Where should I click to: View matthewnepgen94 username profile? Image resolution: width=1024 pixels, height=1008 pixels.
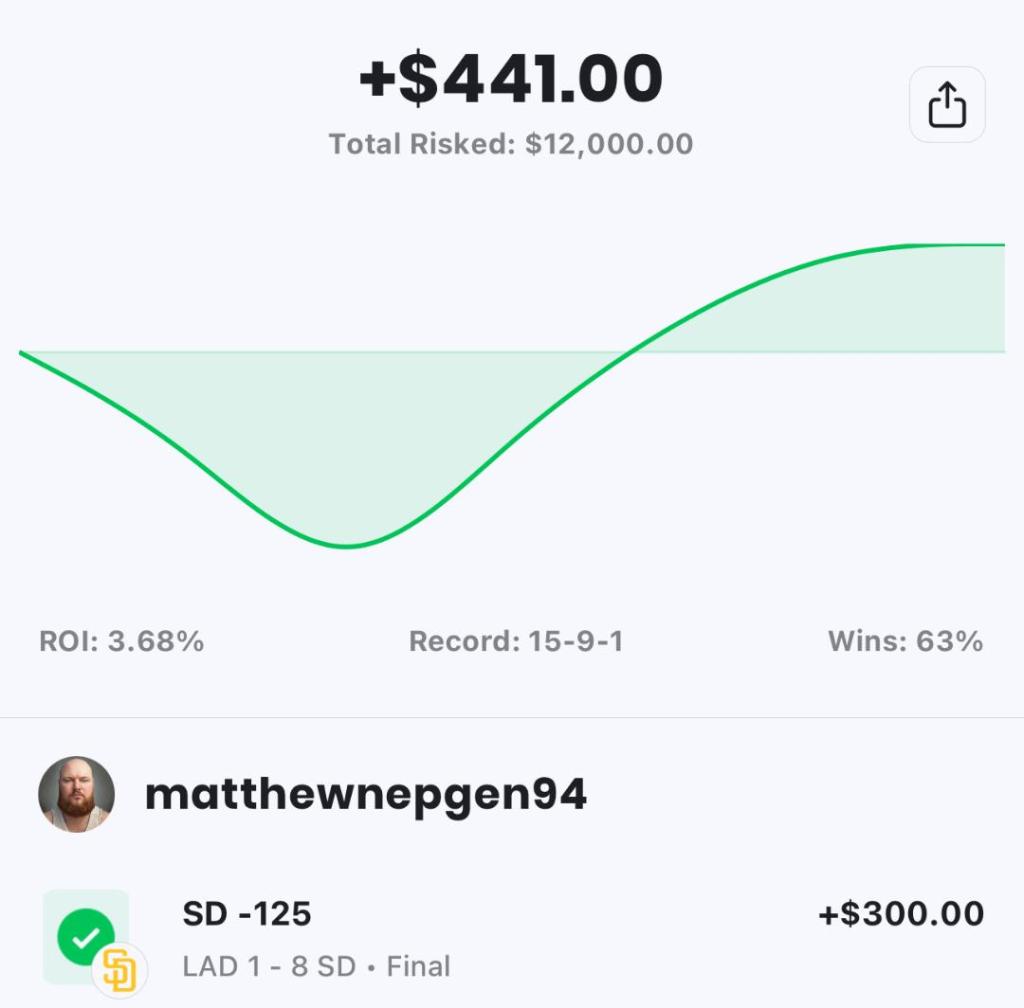coord(366,795)
